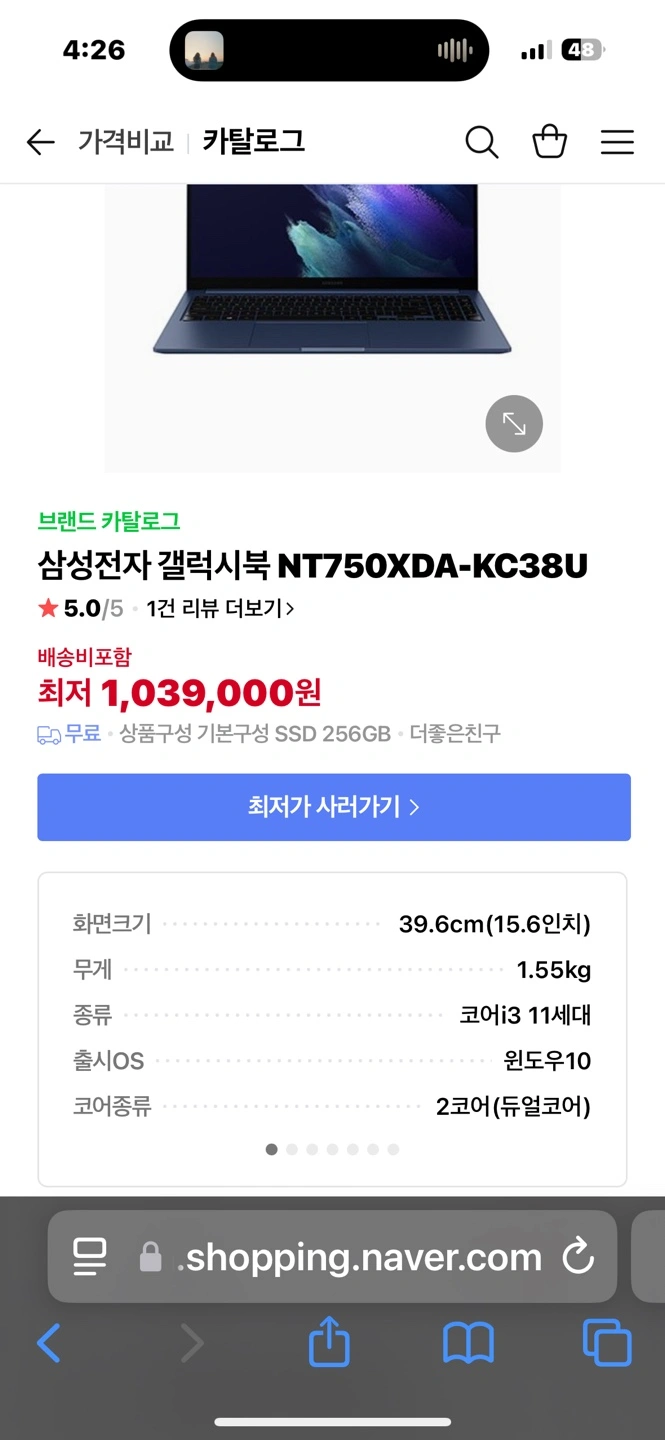
Task: Tap the 최저가 사러가기 button
Action: [x=334, y=807]
